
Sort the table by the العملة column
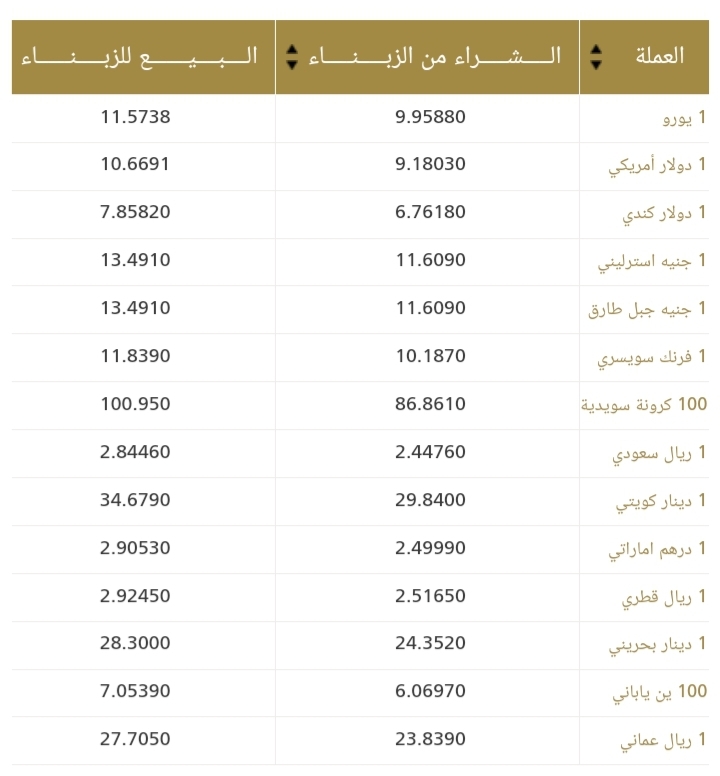point(596,57)
